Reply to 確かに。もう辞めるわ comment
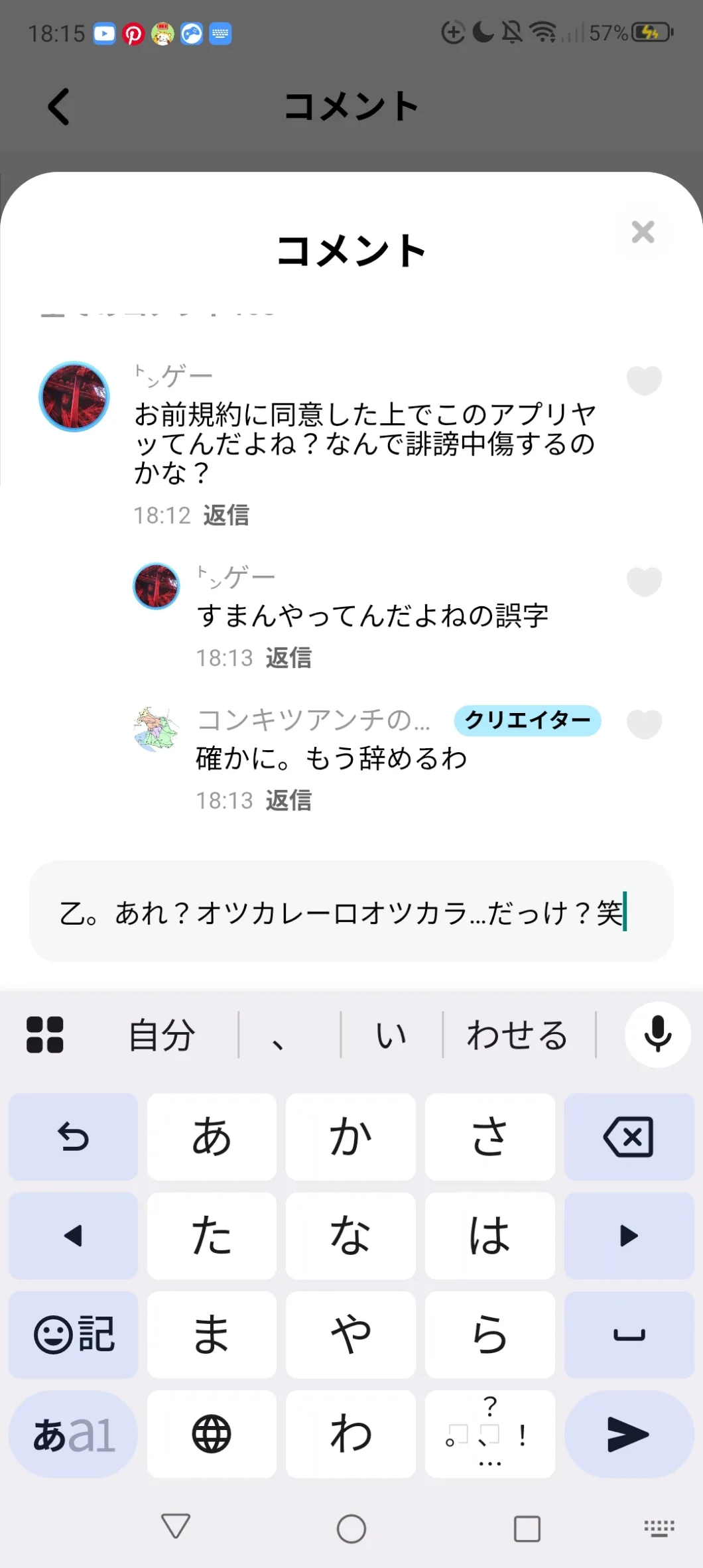The width and height of the screenshot is (703, 1568). (x=288, y=801)
